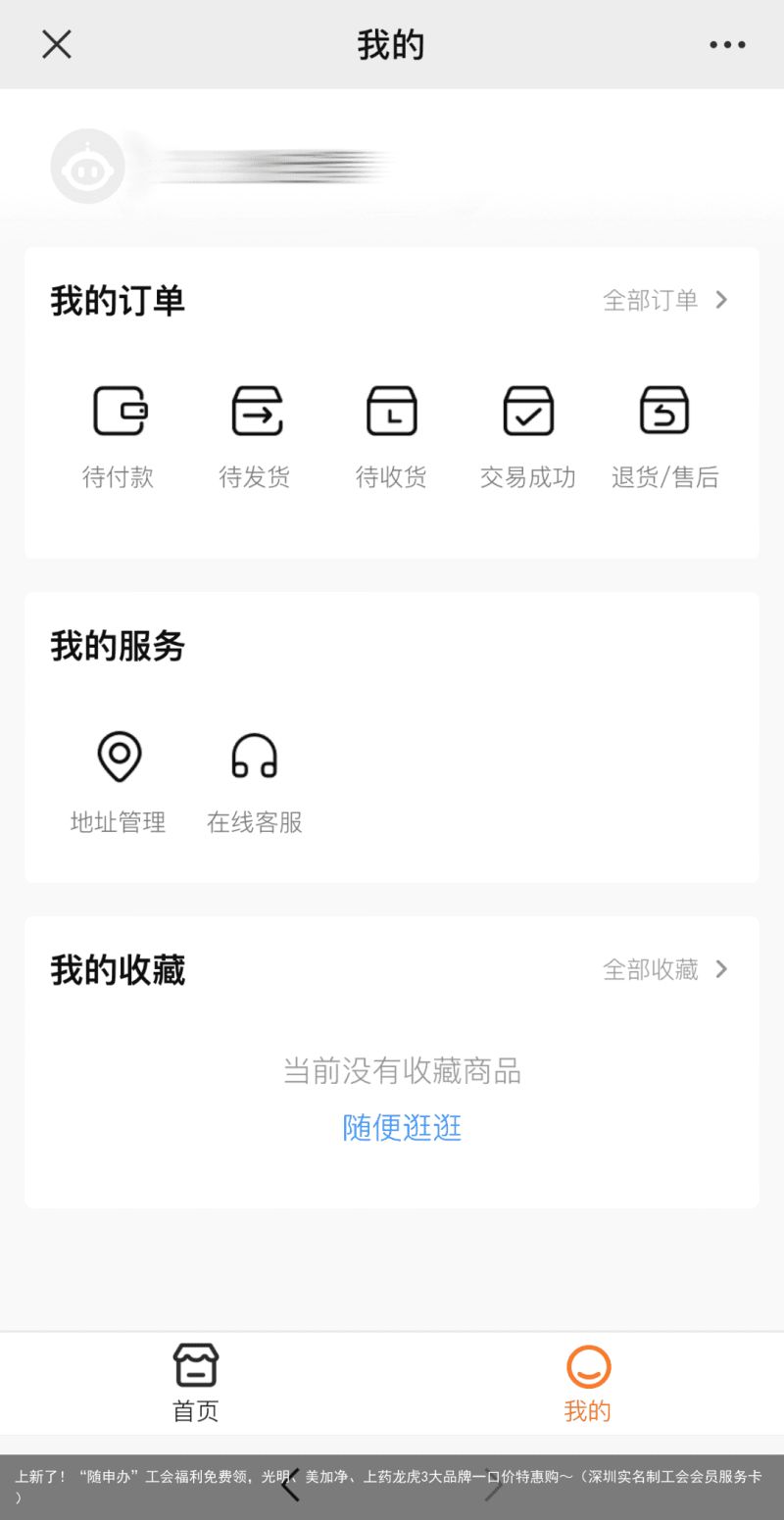View 全部订单 all orders
Screen dimensions: 784x1520
tap(665, 300)
